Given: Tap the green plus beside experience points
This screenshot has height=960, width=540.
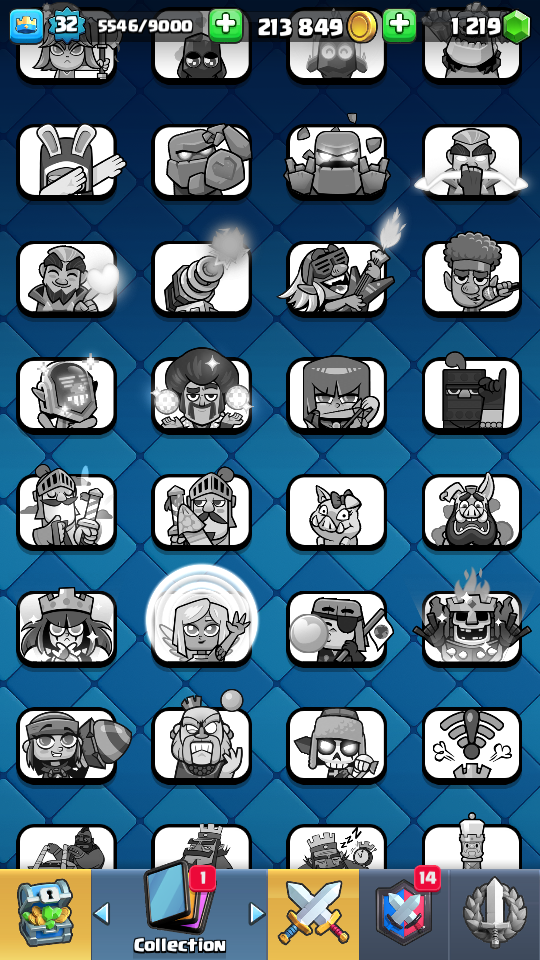Looking at the screenshot, I should pyautogui.click(x=225, y=26).
